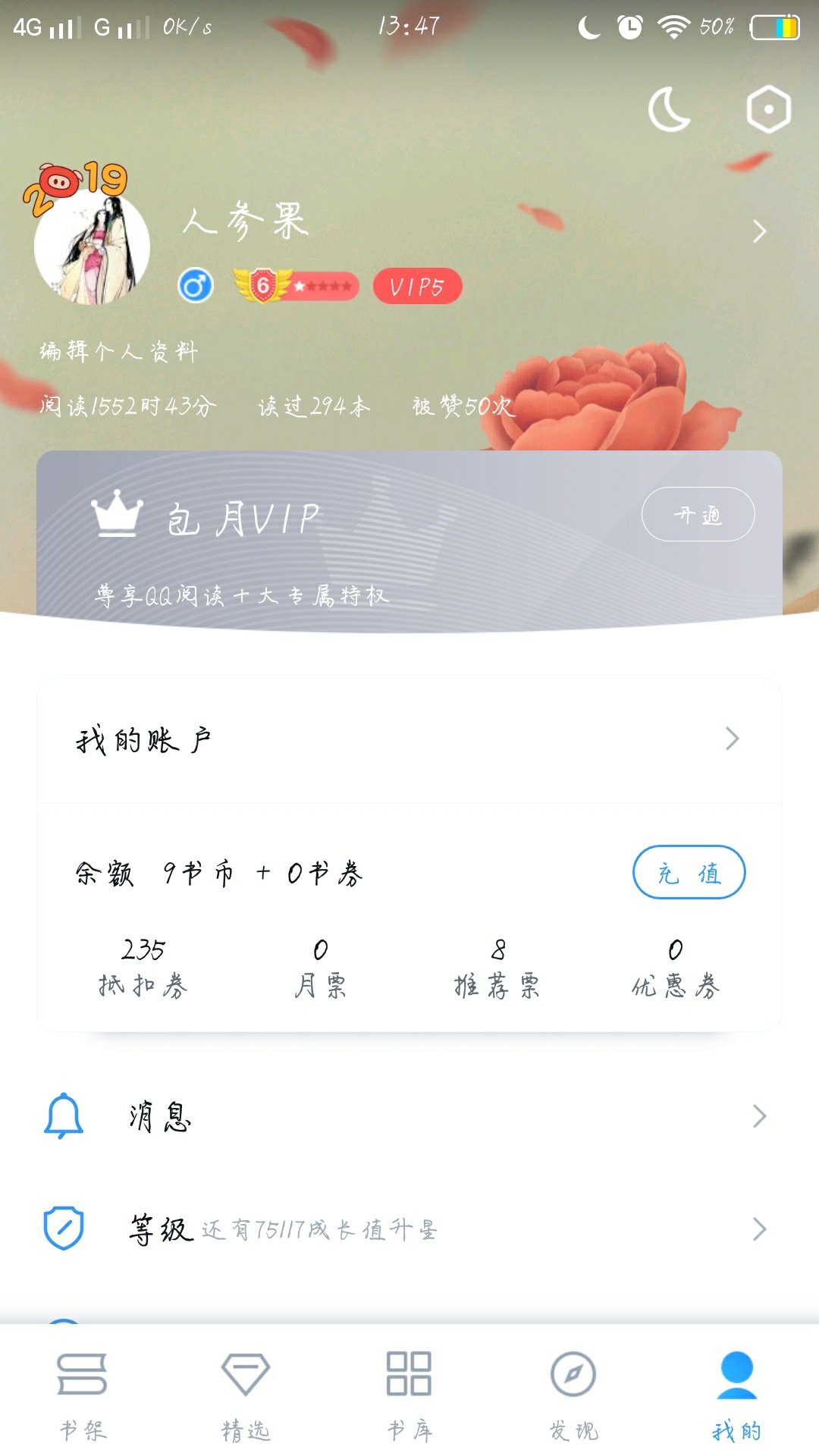Image resolution: width=819 pixels, height=1456 pixels.
Task: Toggle night mode with the moon icon
Action: [670, 110]
